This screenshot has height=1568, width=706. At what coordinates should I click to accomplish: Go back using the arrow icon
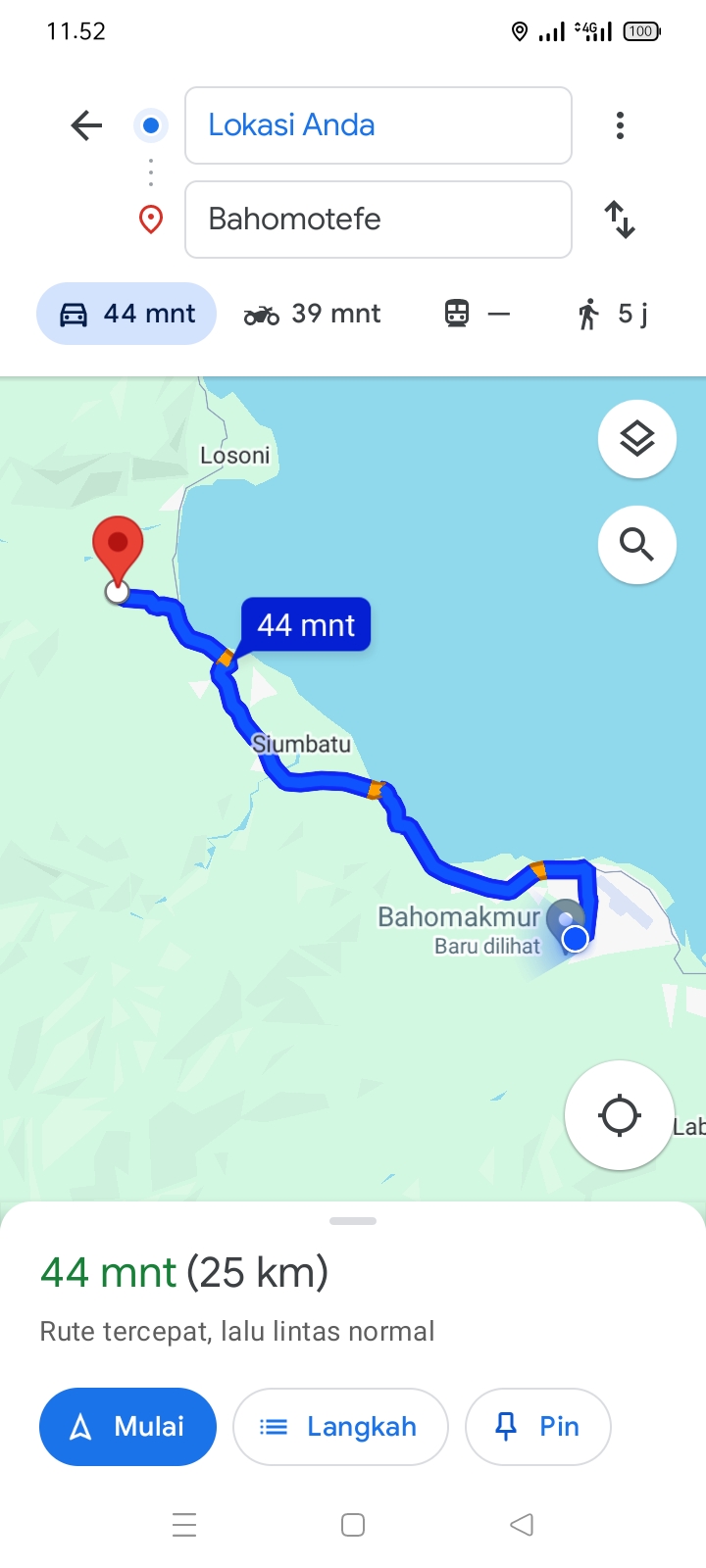tap(87, 125)
